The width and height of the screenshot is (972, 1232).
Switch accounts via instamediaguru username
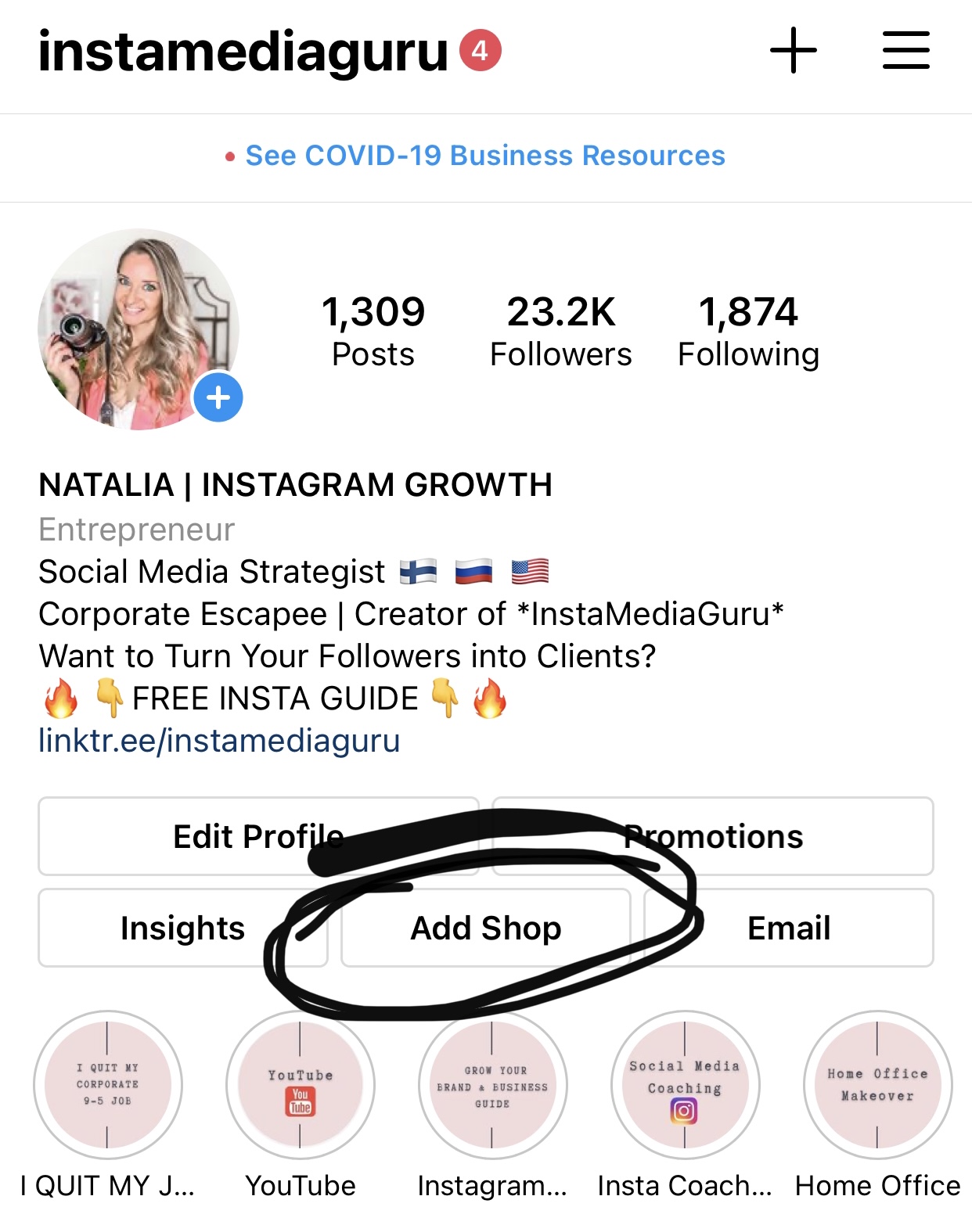click(x=243, y=52)
